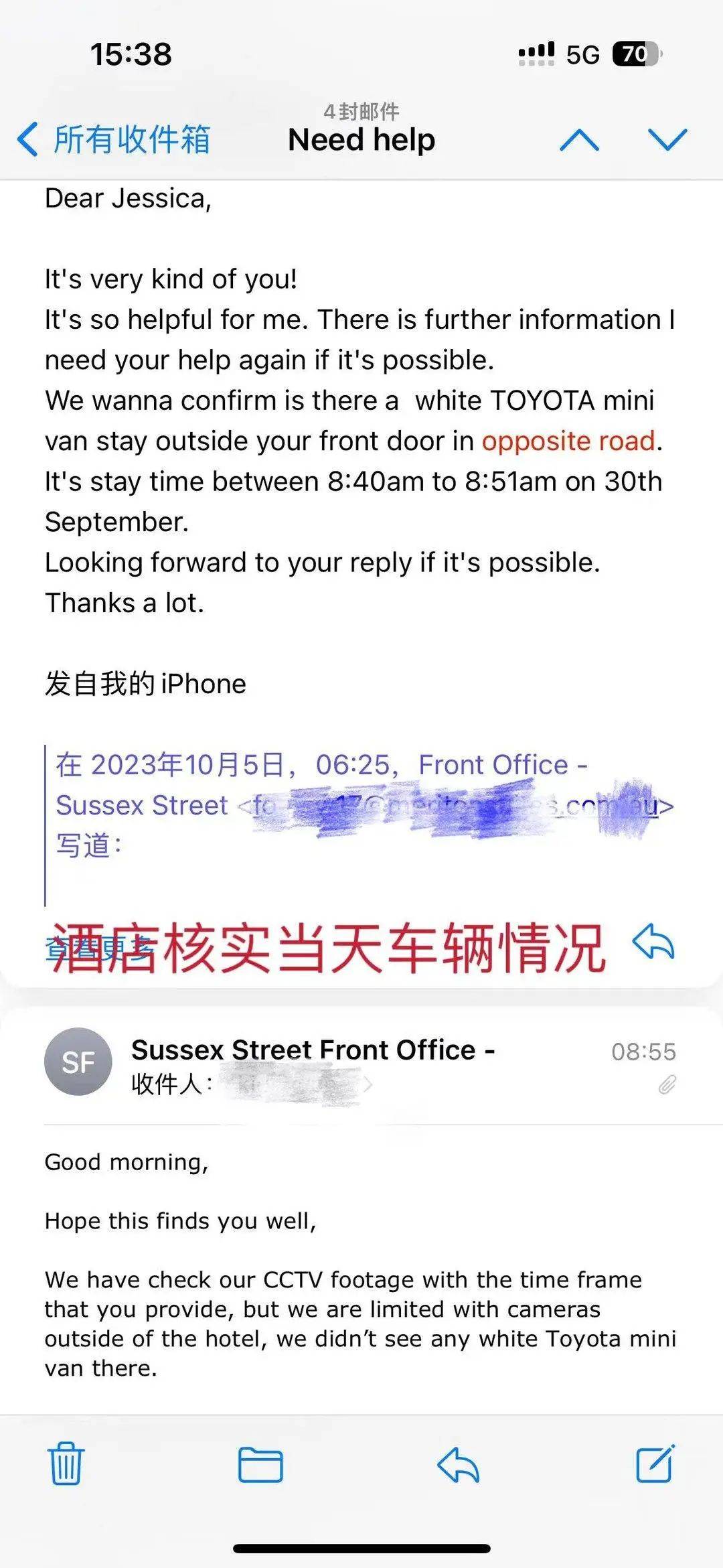Image resolution: width=723 pixels, height=1568 pixels.
Task: Delete this email with trash icon
Action: [66, 1464]
